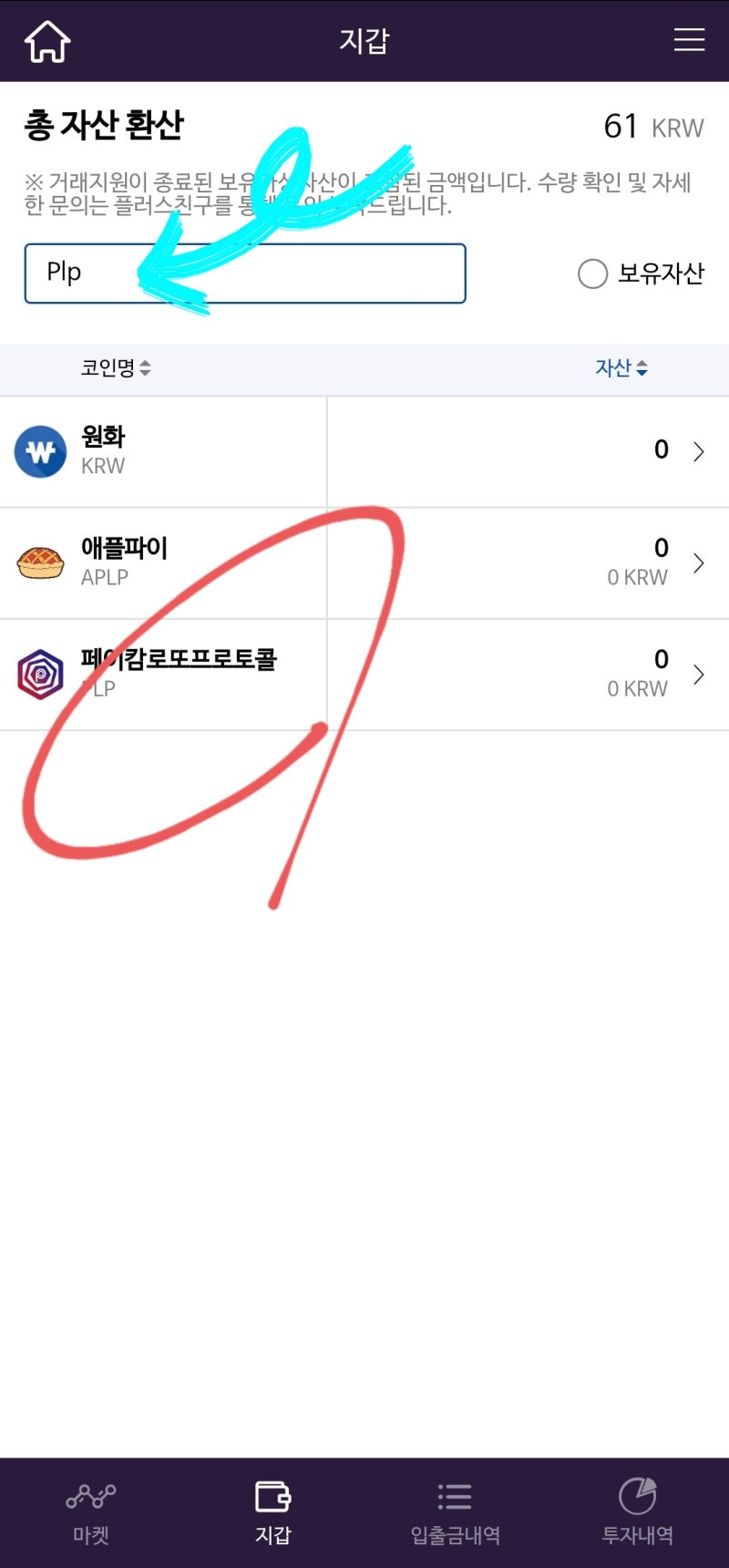Sort coins by 코인명 using the sort arrows
This screenshot has height=1568, width=729.
pos(147,368)
